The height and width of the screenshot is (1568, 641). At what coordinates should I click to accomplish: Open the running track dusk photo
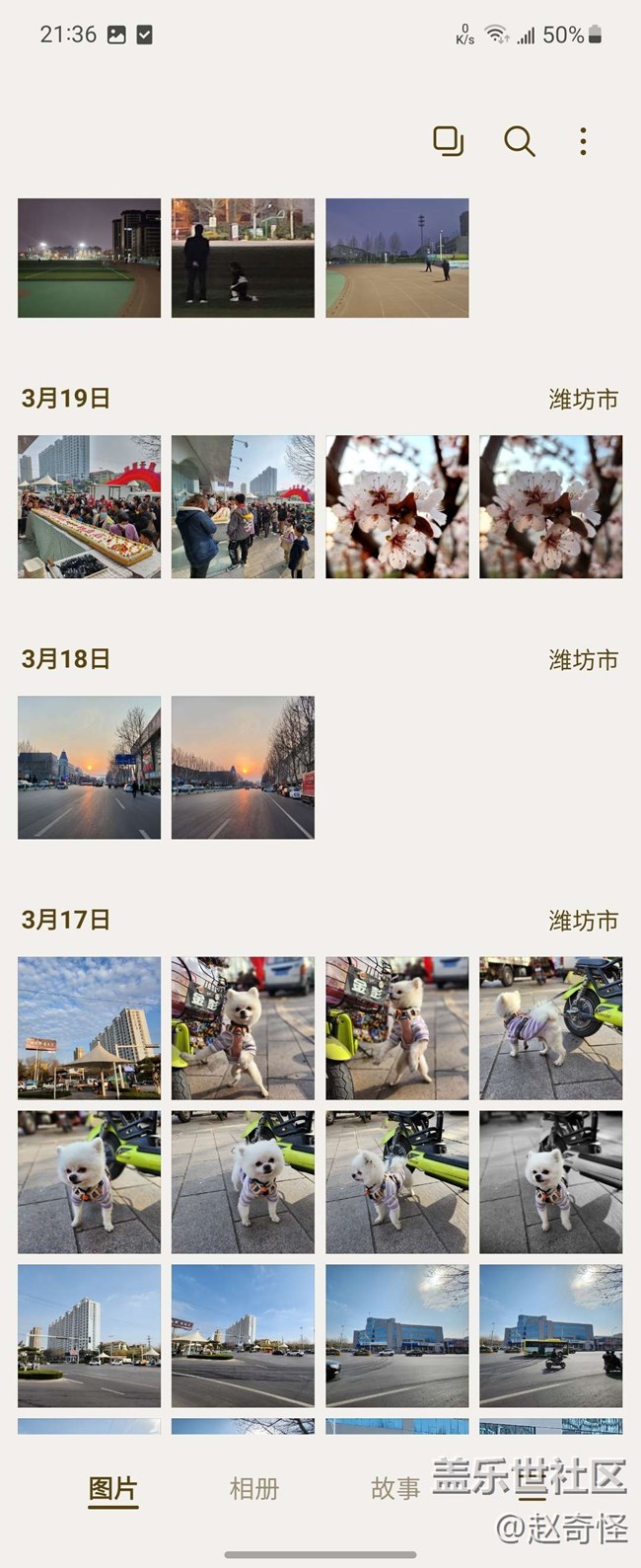pos(396,258)
